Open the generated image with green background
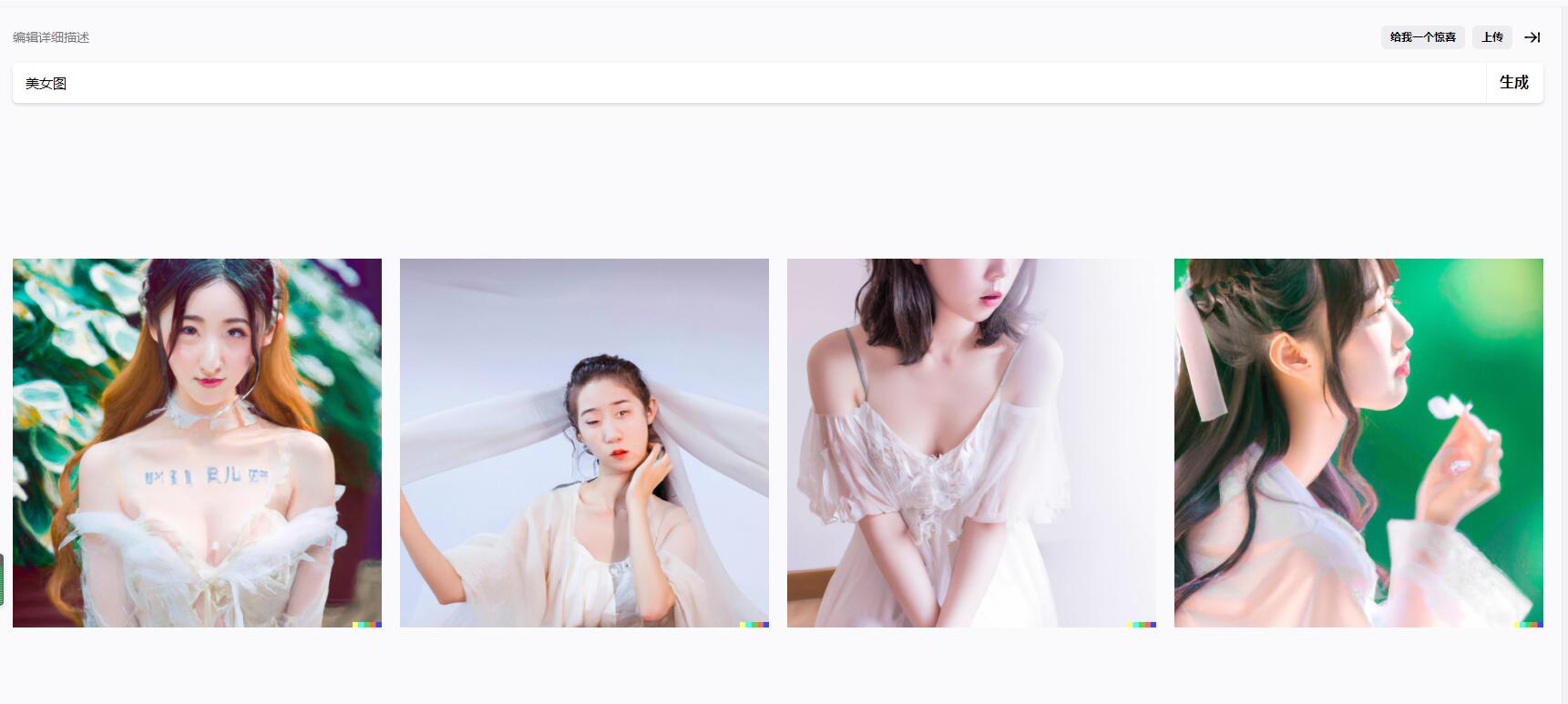The width and height of the screenshot is (1568, 704). (1358, 443)
